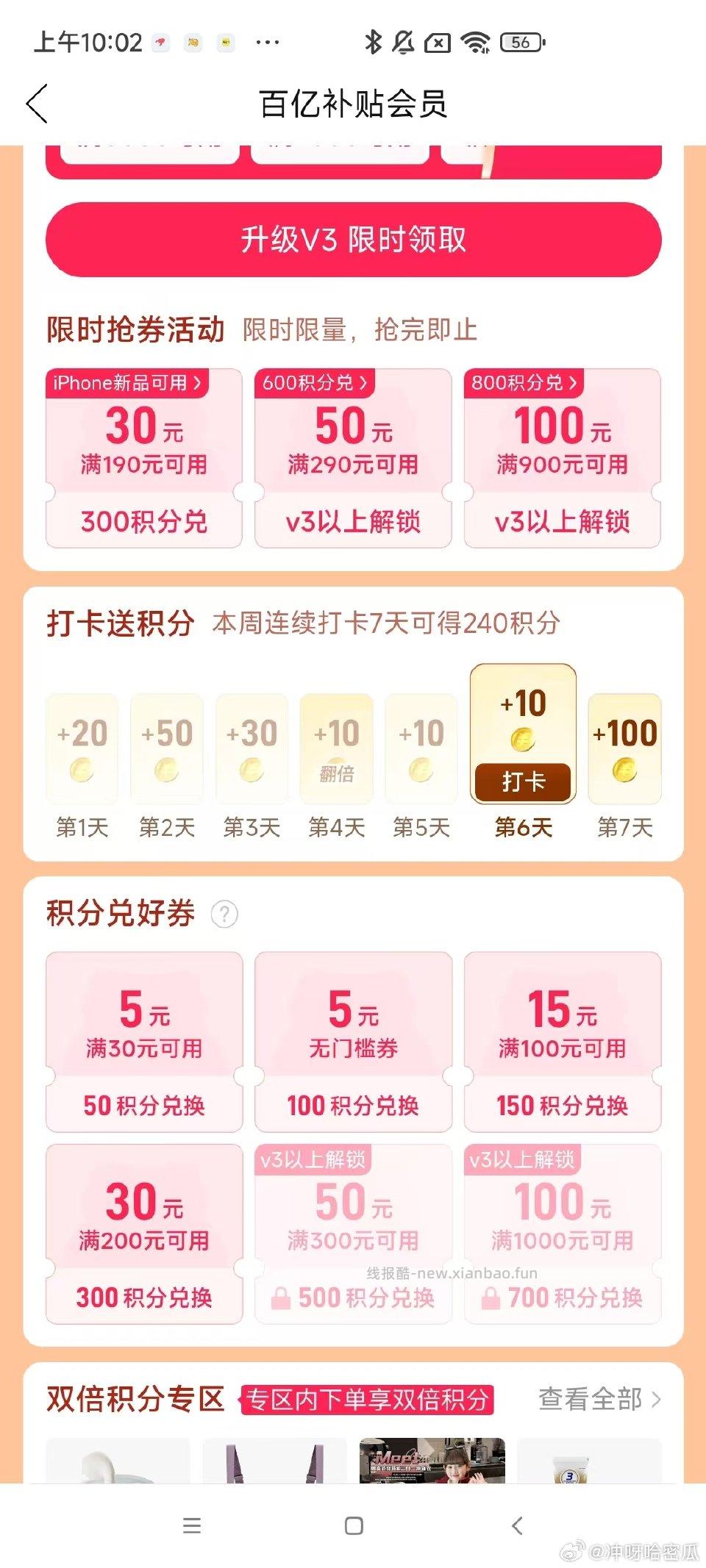Exchange 100积分 for 5元无门槛券
The width and height of the screenshot is (706, 1568).
click(353, 1105)
